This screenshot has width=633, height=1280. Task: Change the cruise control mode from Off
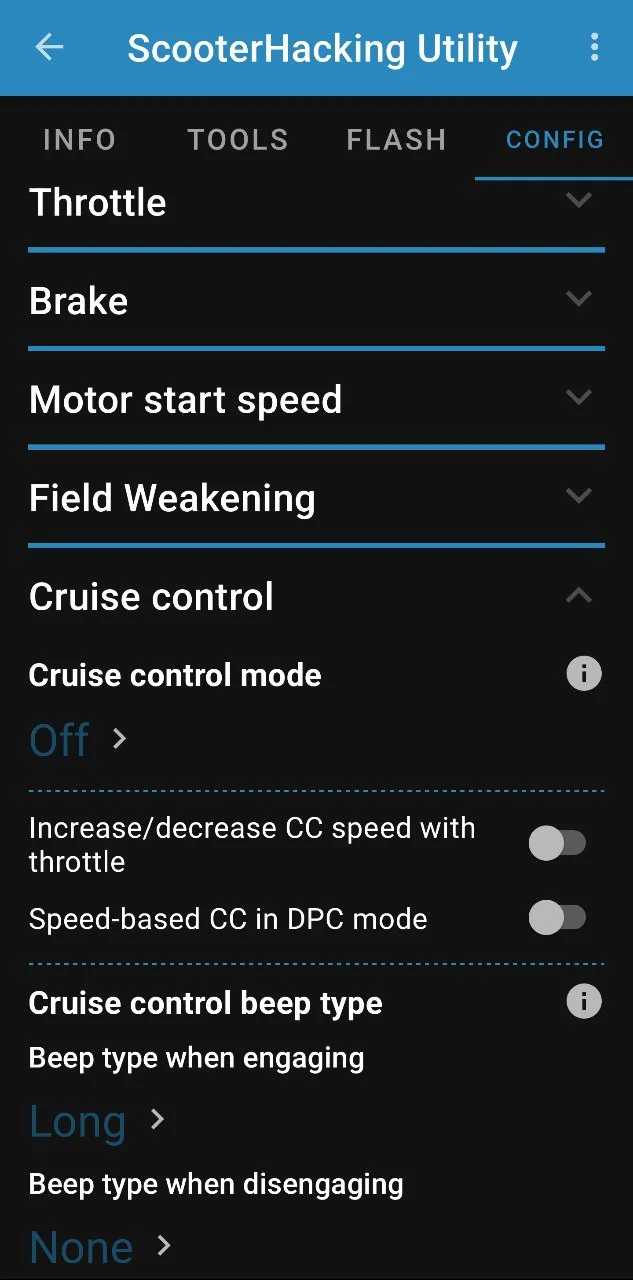pos(79,740)
